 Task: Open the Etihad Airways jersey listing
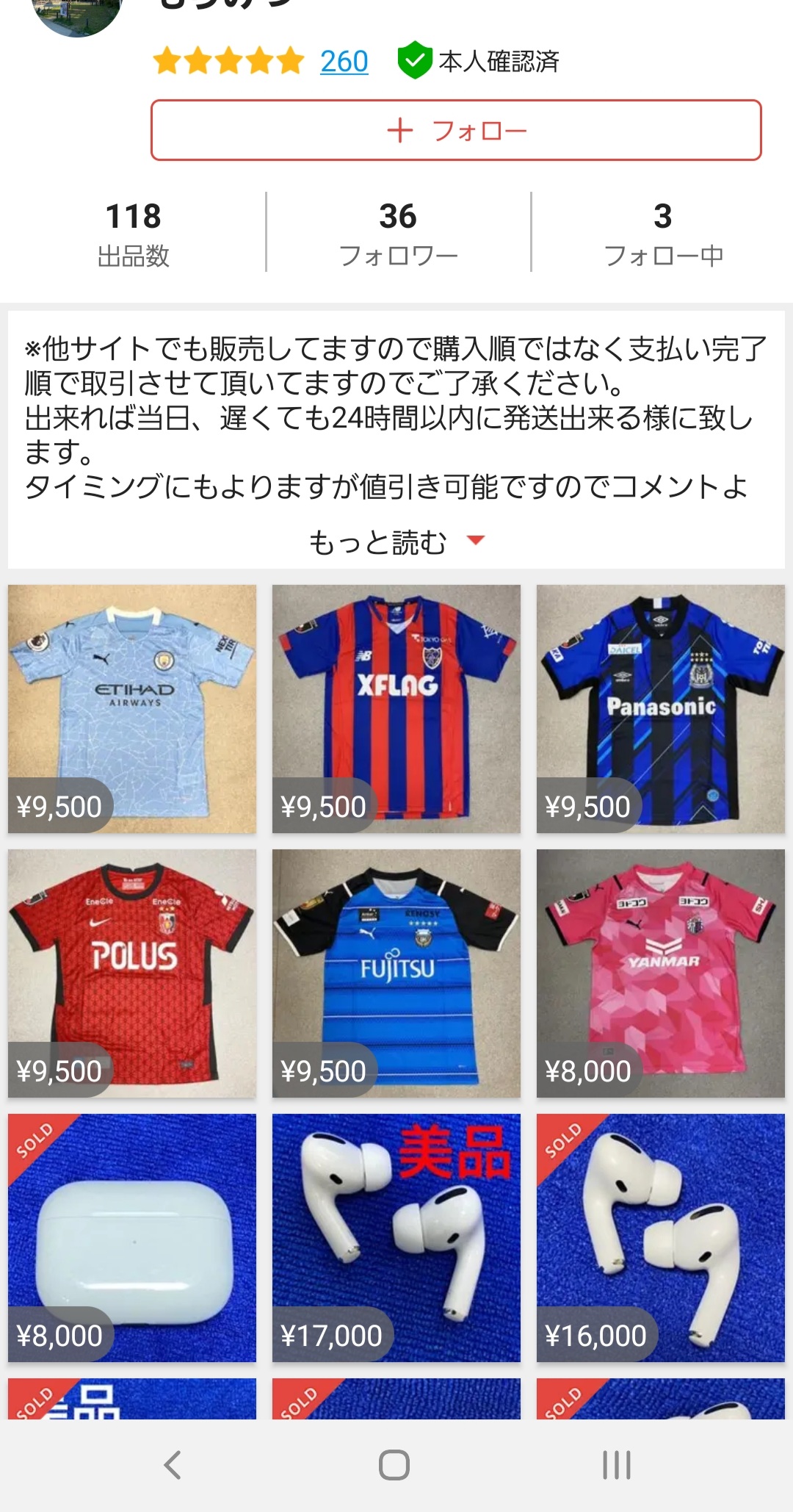tap(132, 708)
